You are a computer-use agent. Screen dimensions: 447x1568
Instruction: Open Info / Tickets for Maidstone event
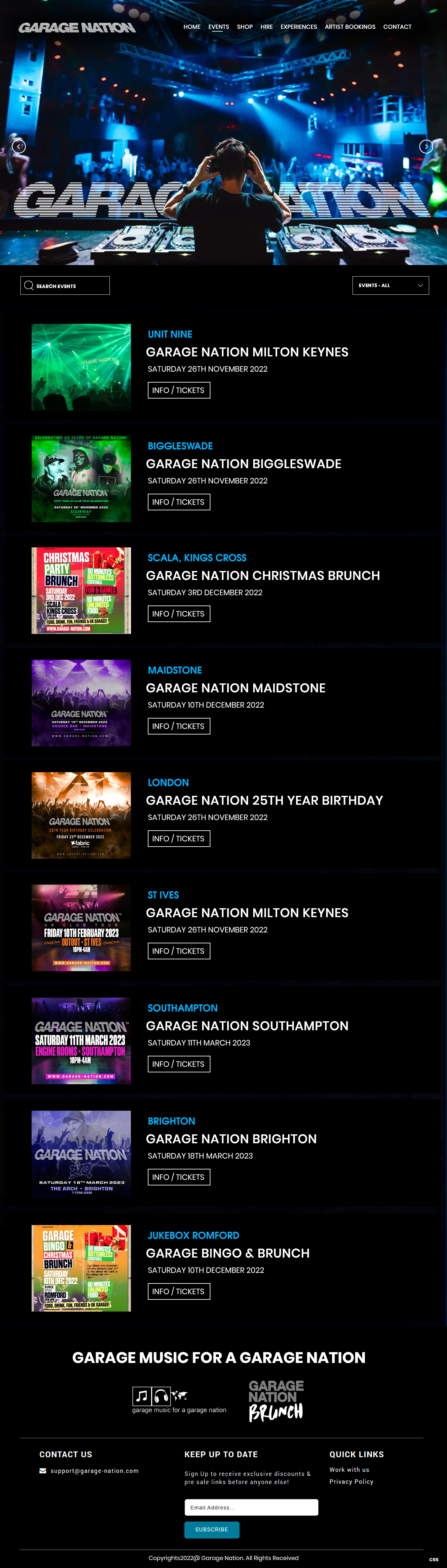[x=179, y=726]
